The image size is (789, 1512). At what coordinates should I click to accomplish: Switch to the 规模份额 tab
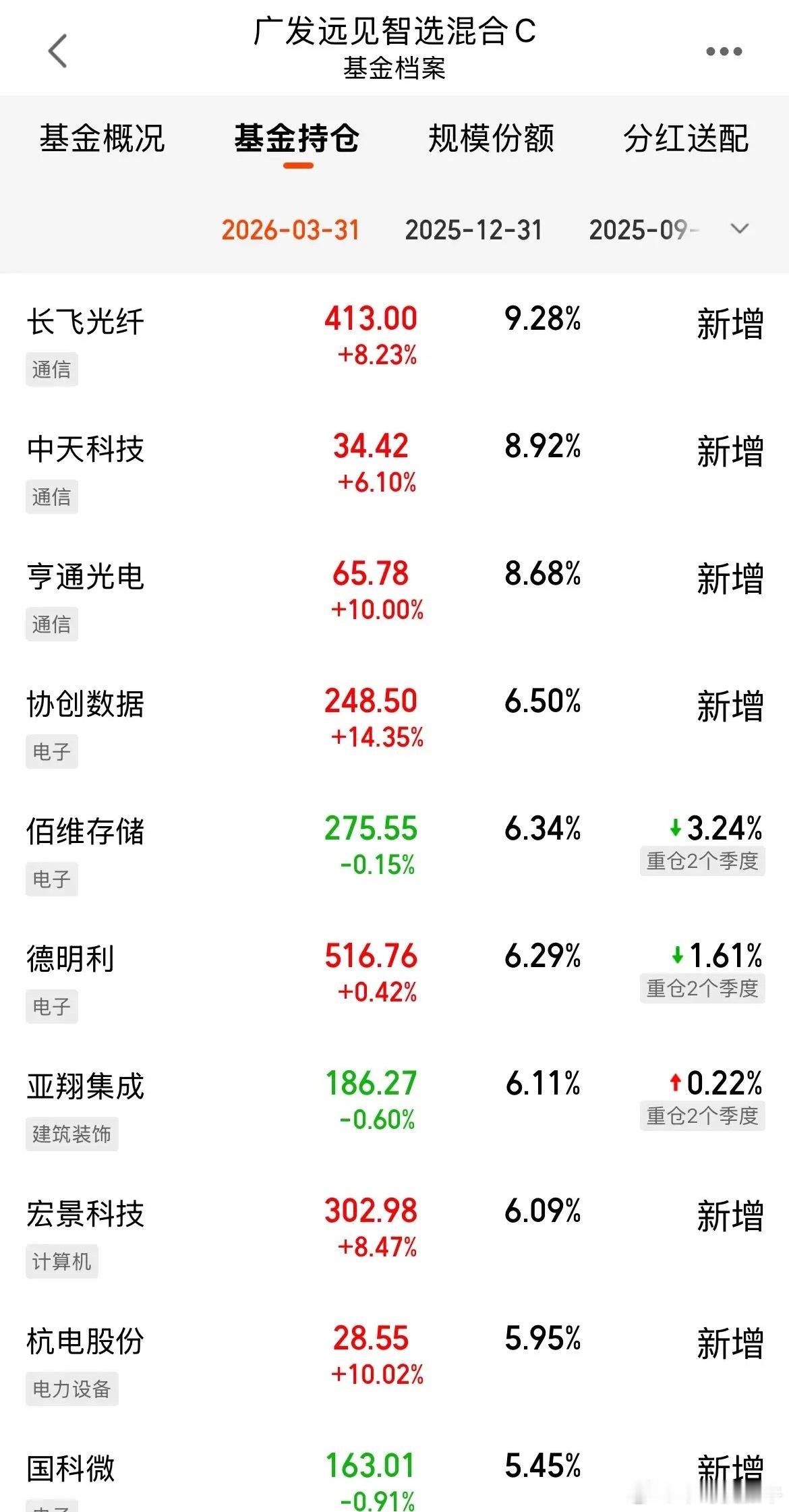[x=491, y=140]
